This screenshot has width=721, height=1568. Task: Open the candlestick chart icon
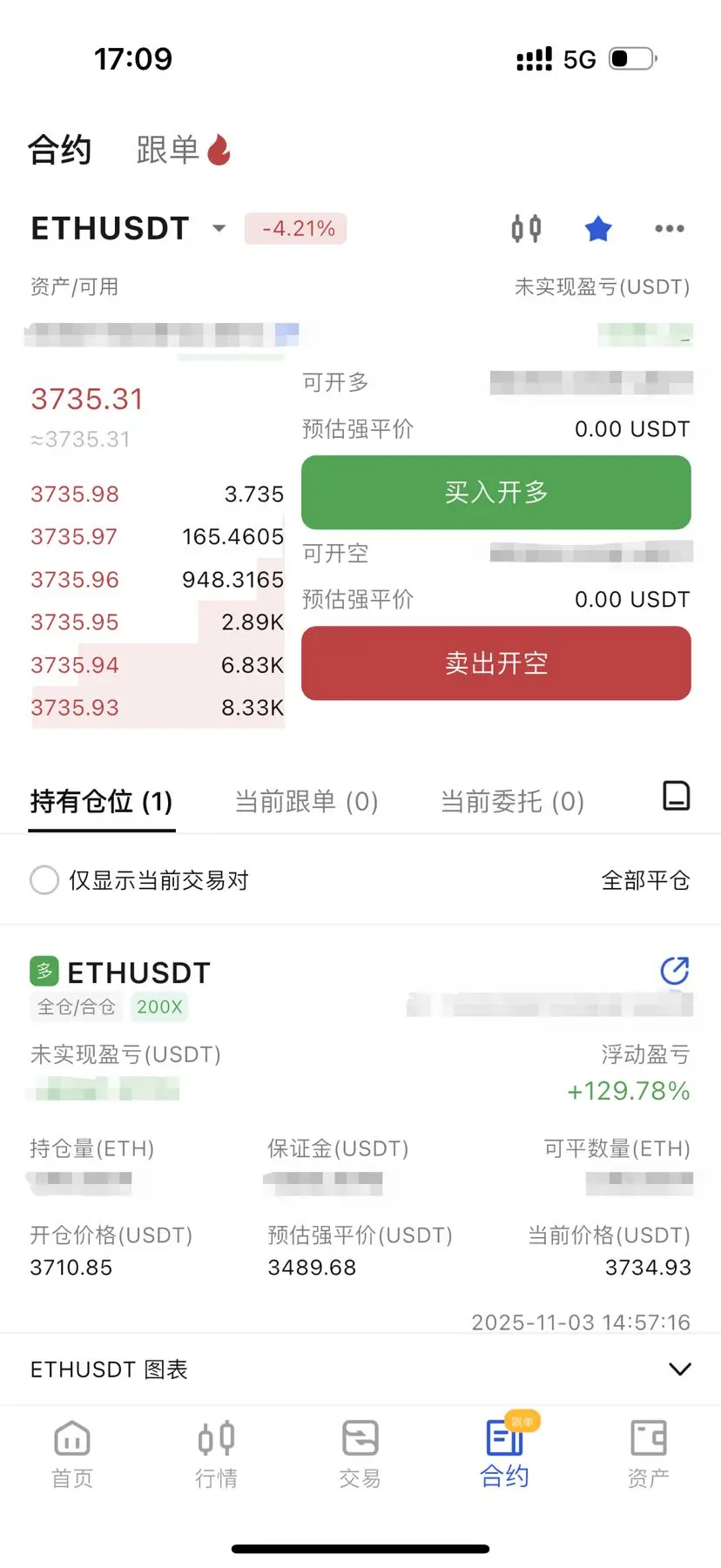click(526, 229)
